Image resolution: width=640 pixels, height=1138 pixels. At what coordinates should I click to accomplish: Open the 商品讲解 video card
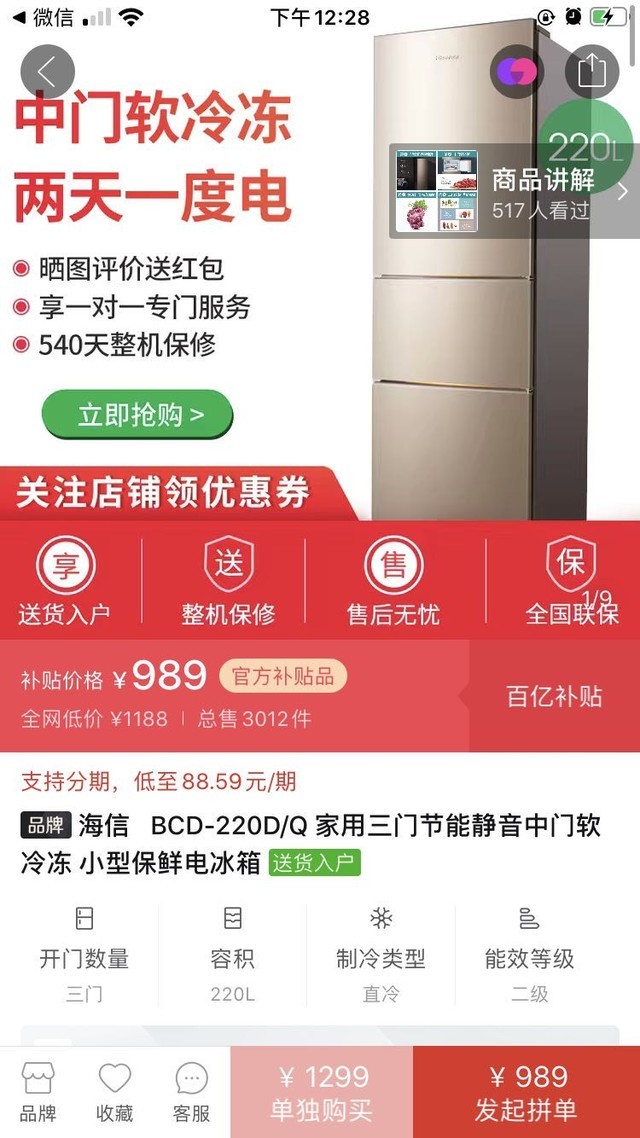(x=512, y=191)
